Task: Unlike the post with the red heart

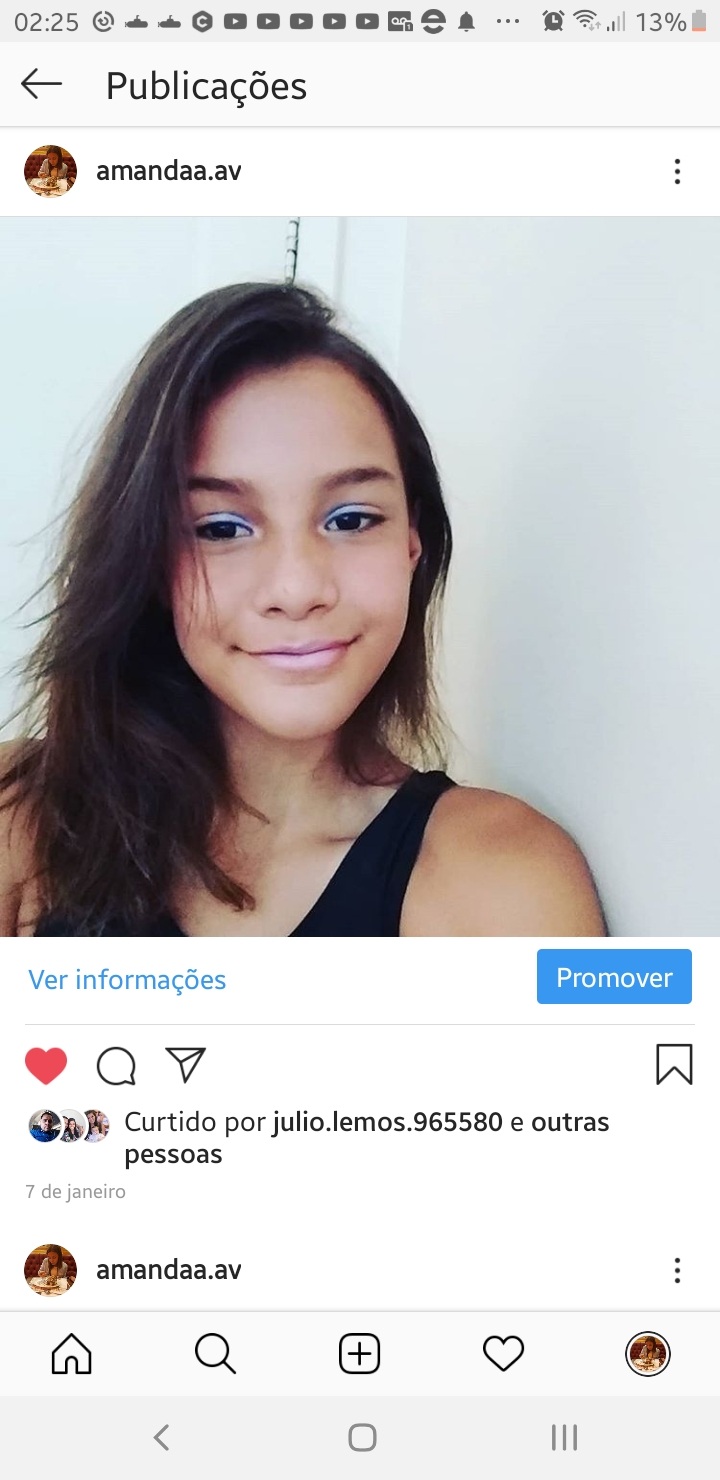Action: click(x=46, y=1066)
